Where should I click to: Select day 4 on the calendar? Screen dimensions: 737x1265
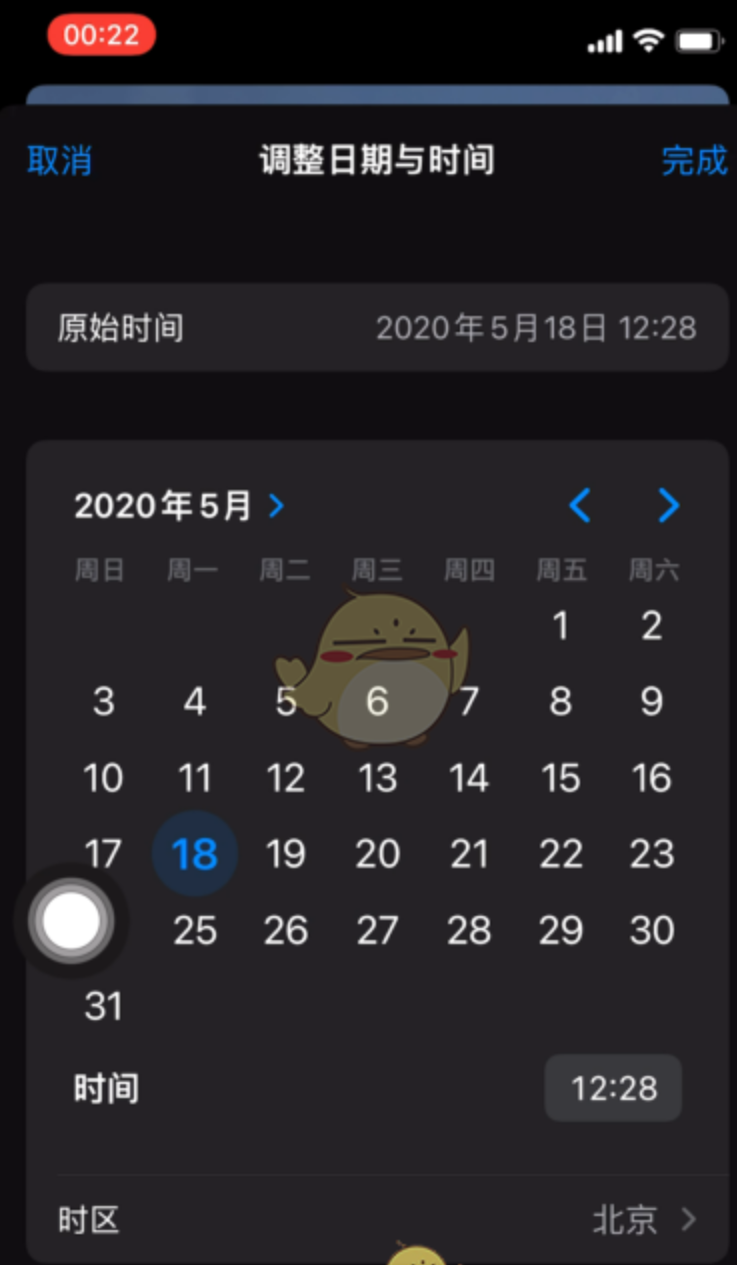tap(194, 702)
